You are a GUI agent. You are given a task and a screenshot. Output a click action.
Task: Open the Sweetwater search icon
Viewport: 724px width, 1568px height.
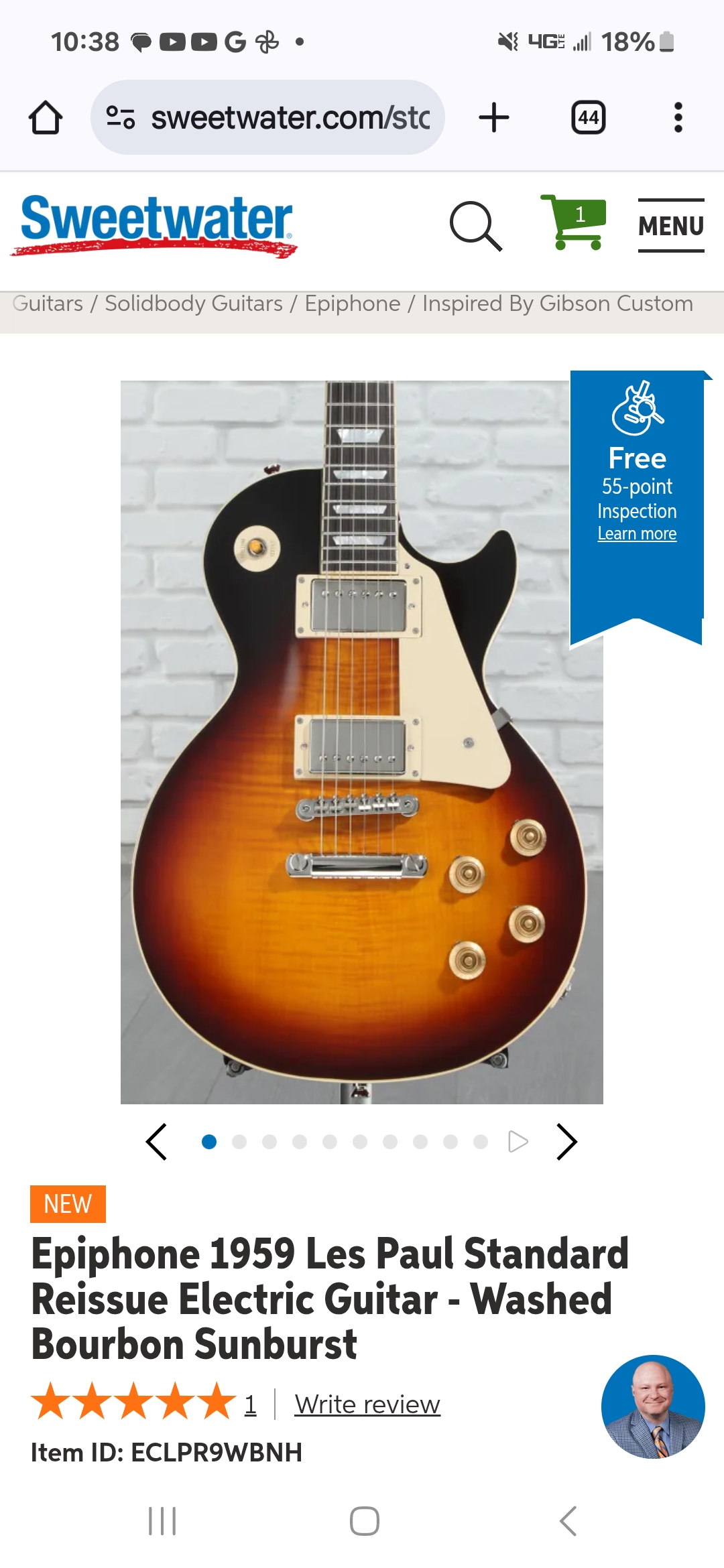[x=475, y=226]
